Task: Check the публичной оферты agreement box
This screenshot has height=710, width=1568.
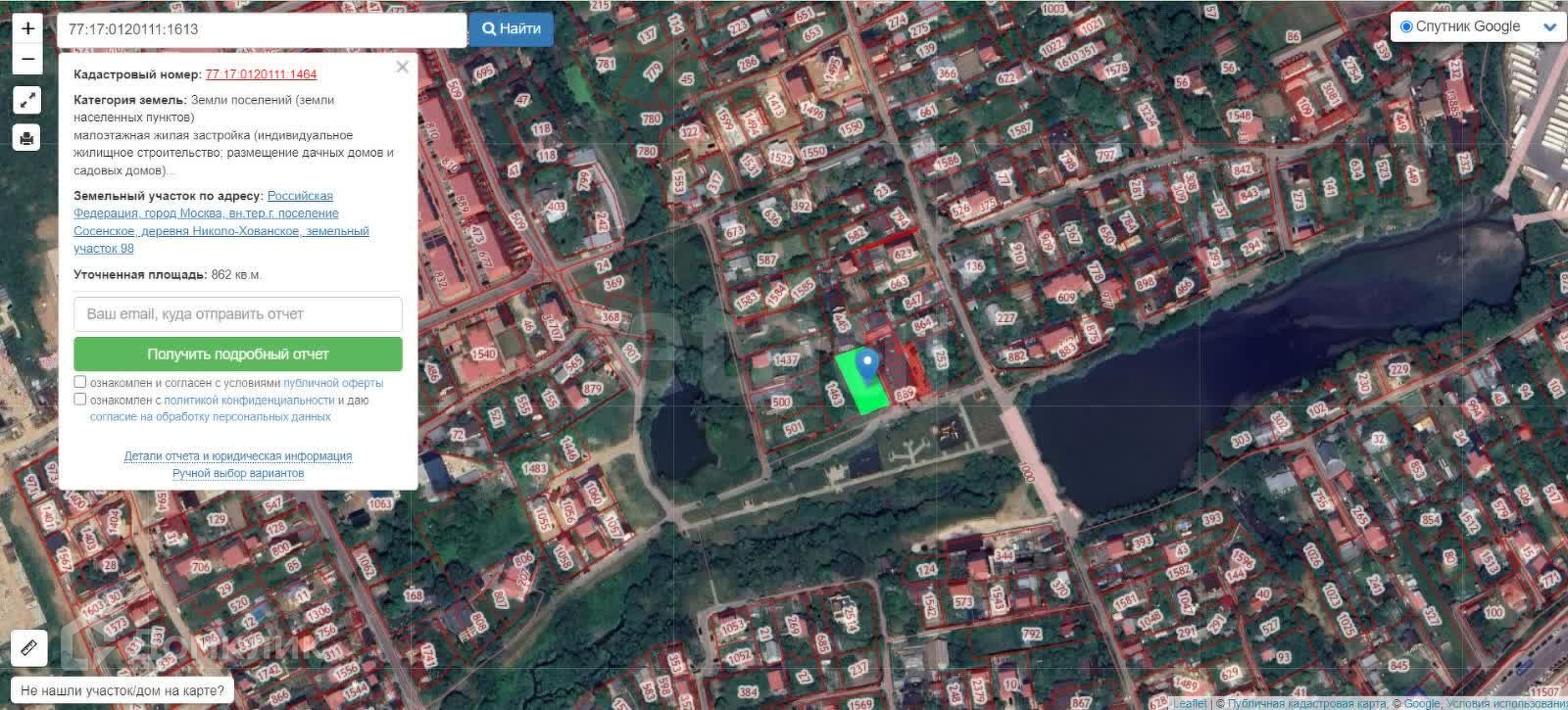Action: click(x=80, y=382)
